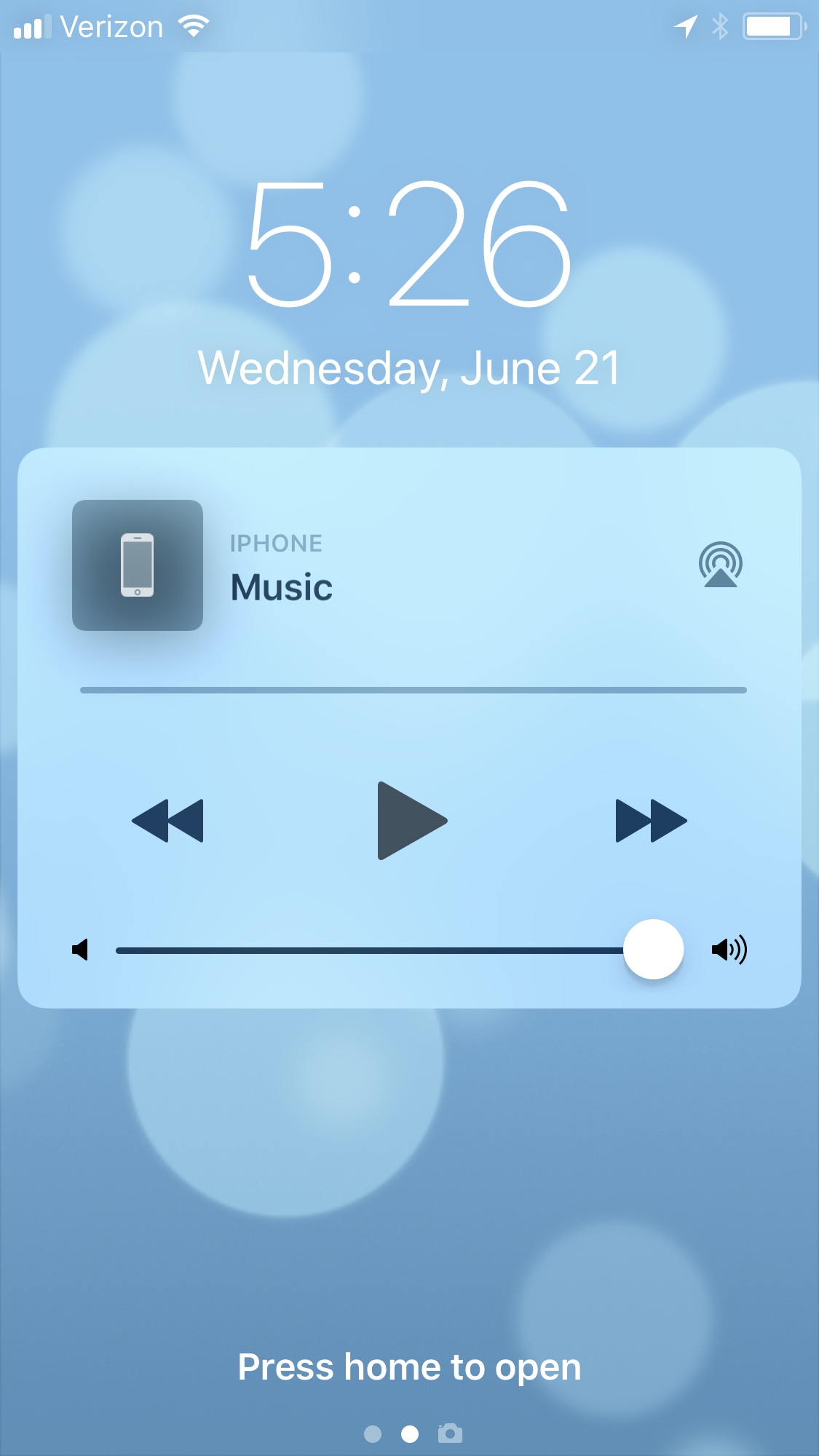Skip forward to the next track
Screen dimensions: 819x1456
coord(651,821)
